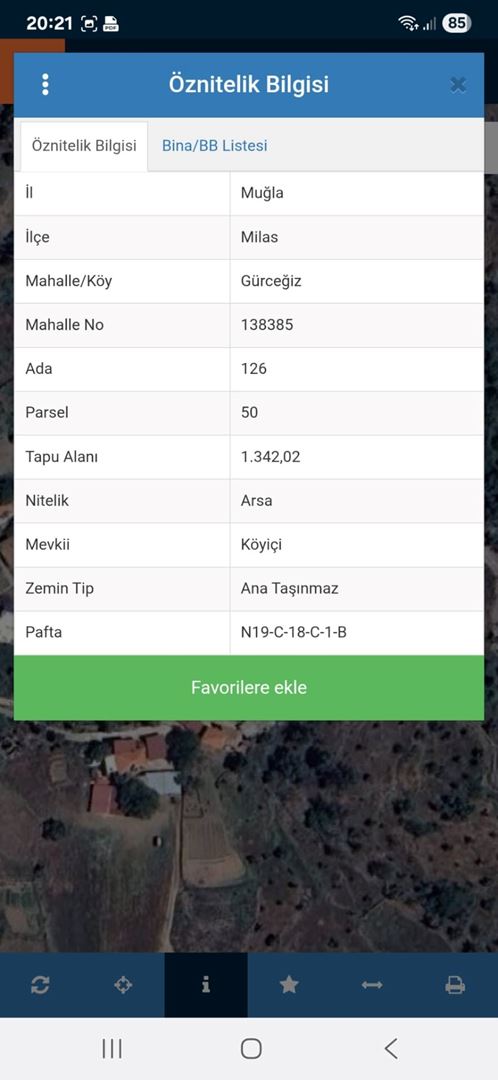Open favorites with the star icon
The width and height of the screenshot is (498, 1080).
pyautogui.click(x=289, y=985)
